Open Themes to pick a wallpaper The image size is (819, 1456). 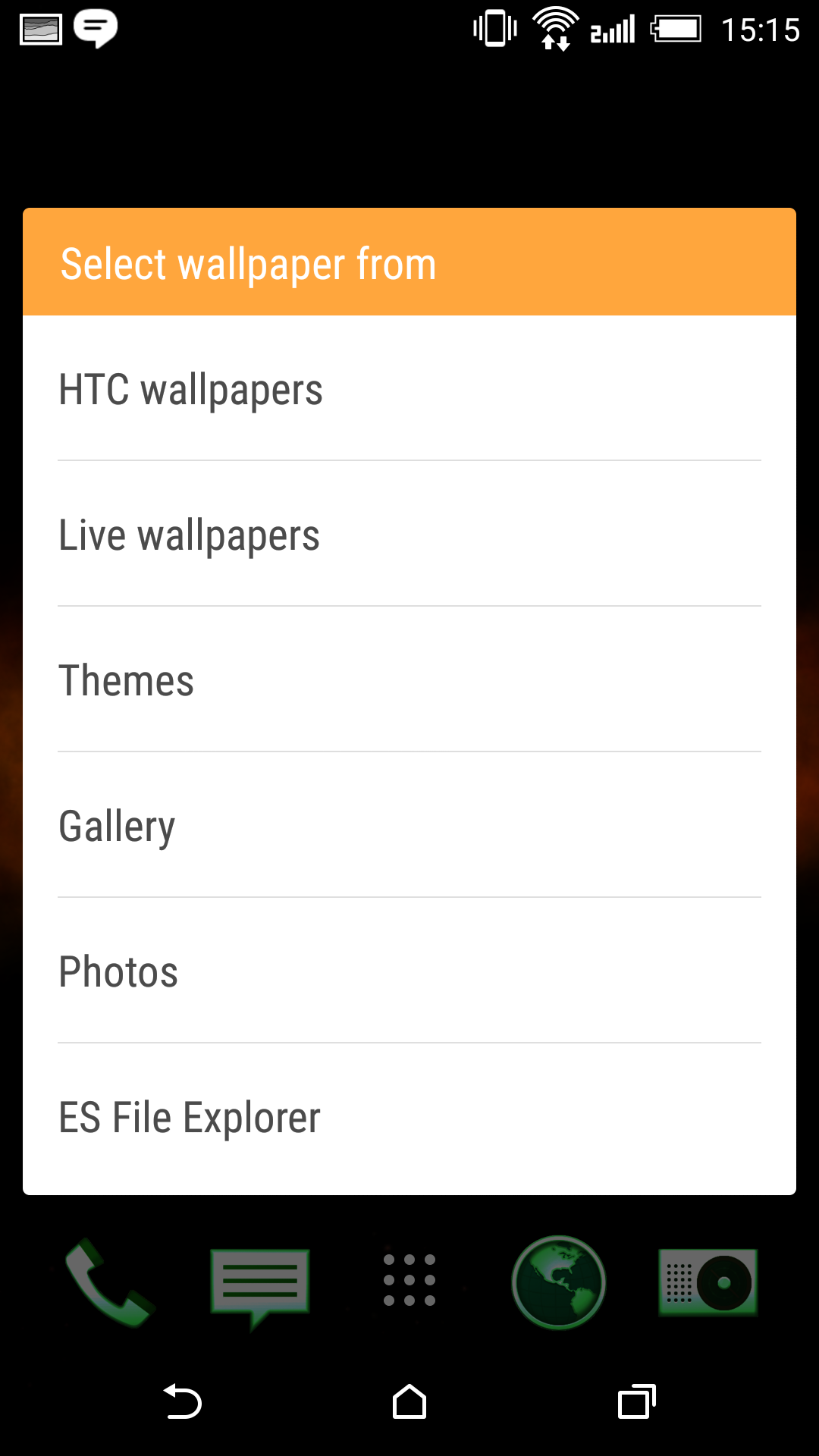[x=409, y=680]
